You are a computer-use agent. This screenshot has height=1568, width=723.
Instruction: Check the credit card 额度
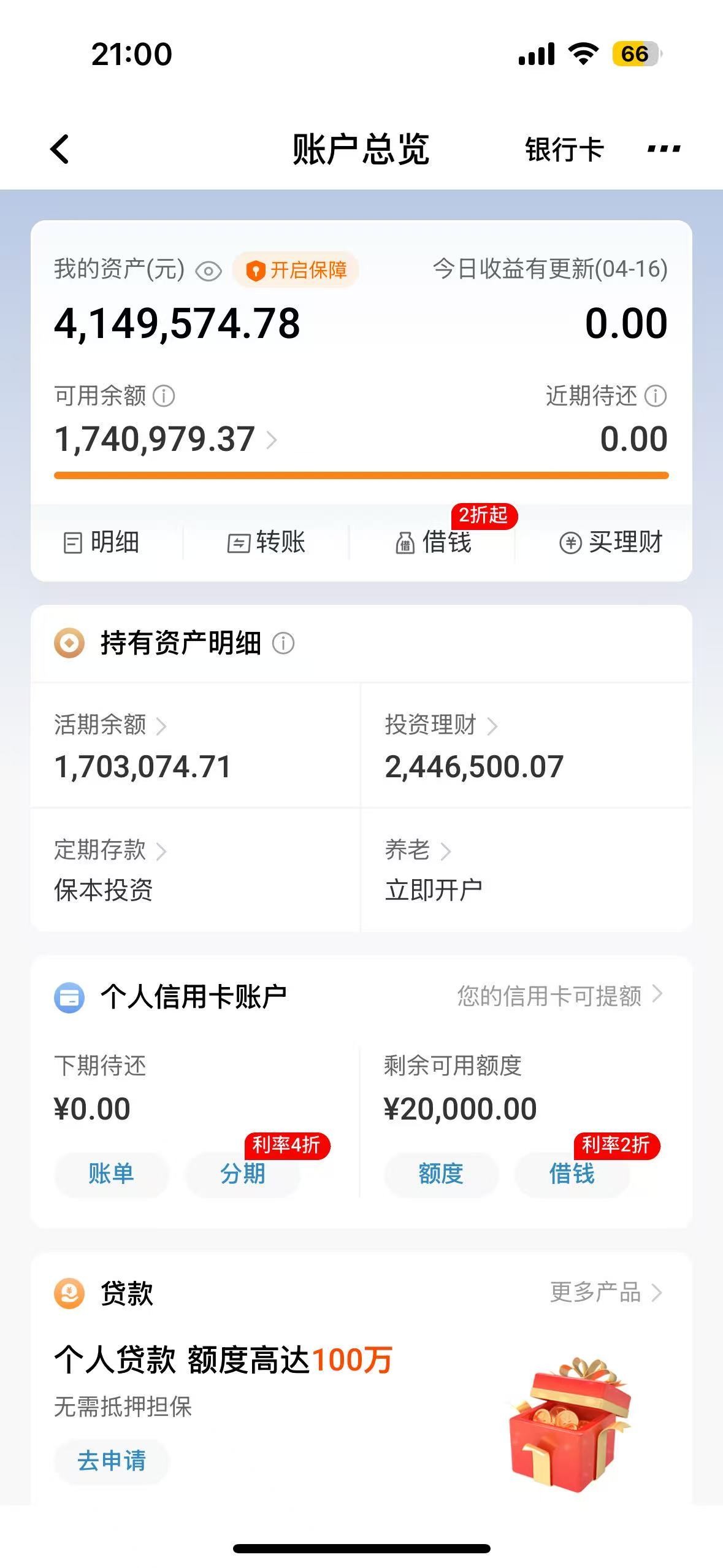tap(441, 1174)
